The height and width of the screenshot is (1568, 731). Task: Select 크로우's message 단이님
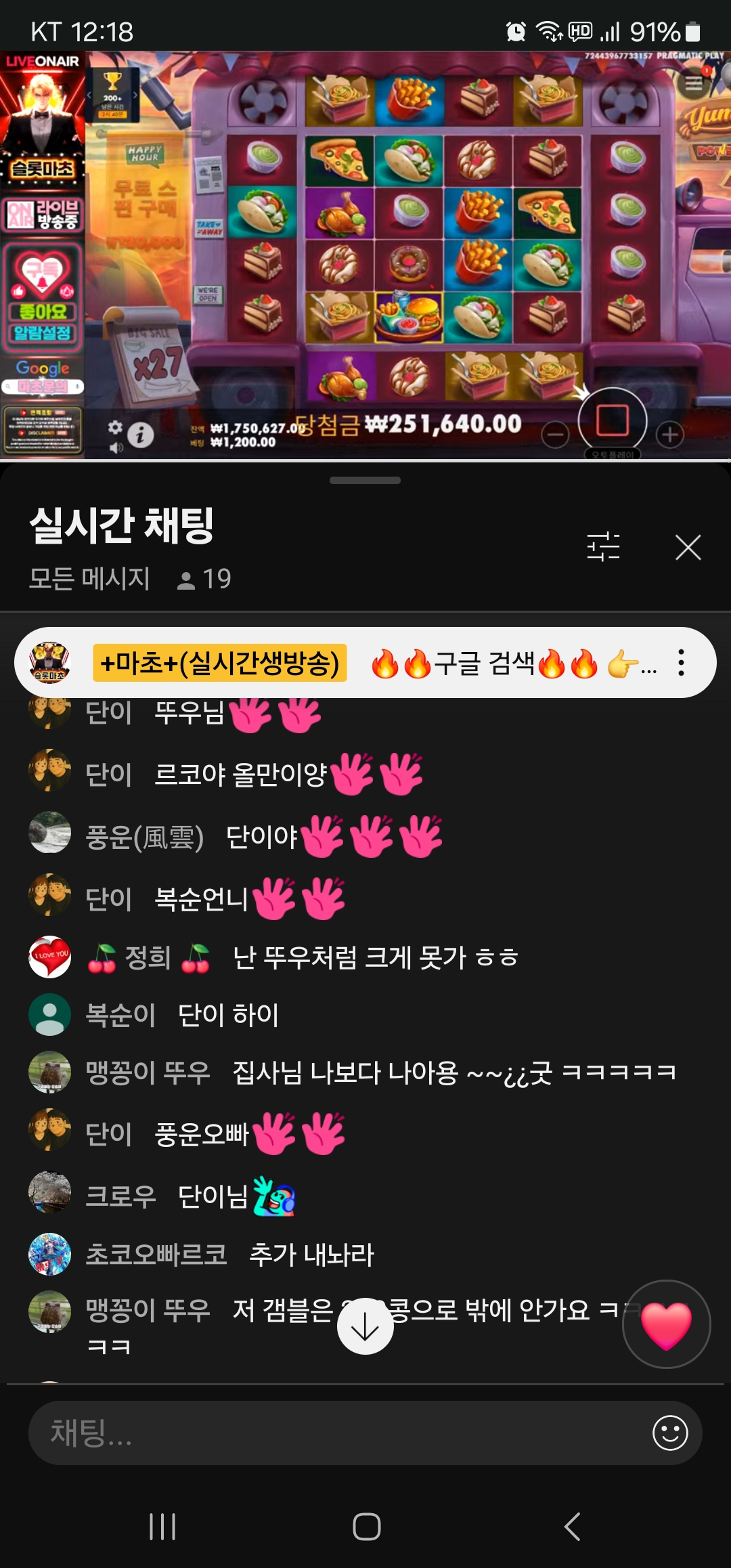tap(213, 1196)
